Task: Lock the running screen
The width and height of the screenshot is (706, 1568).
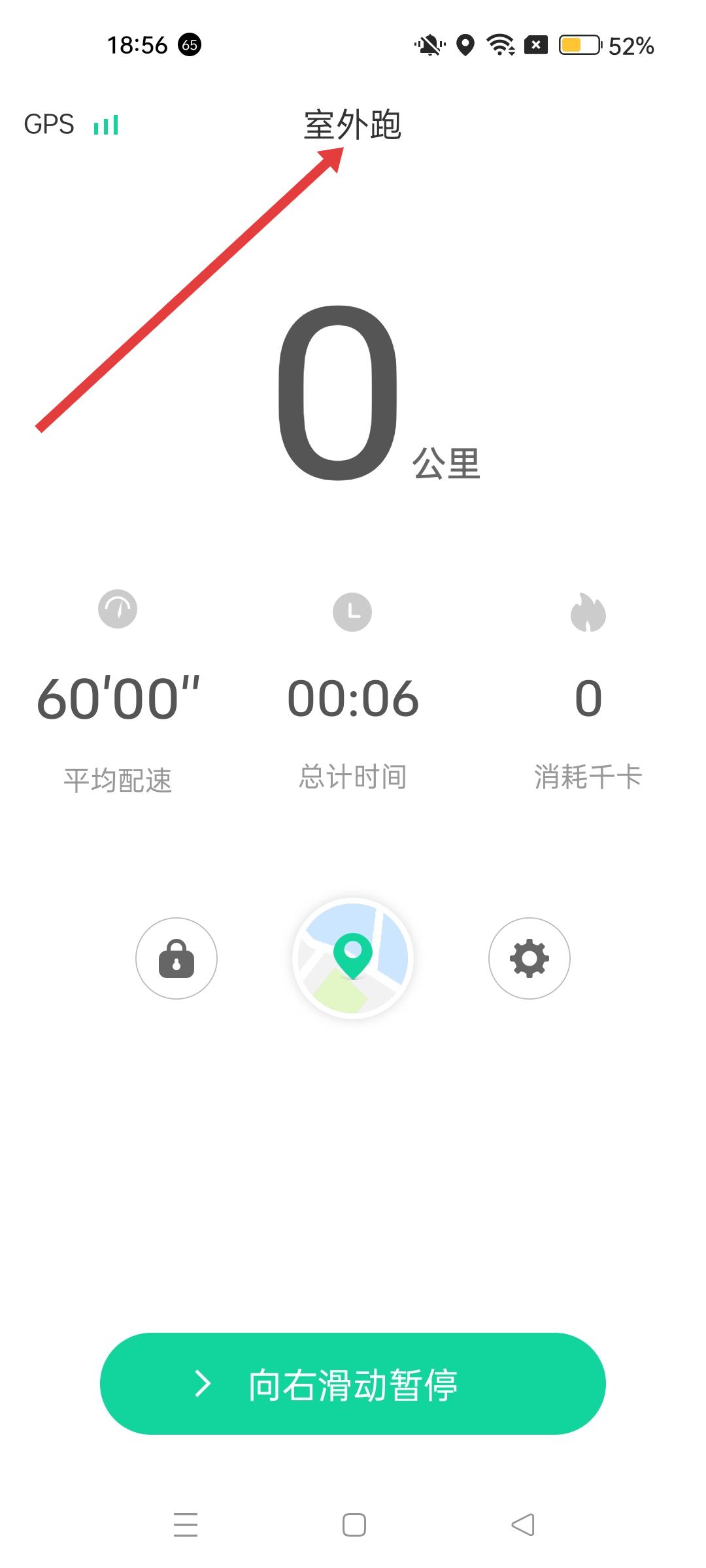Action: click(176, 958)
